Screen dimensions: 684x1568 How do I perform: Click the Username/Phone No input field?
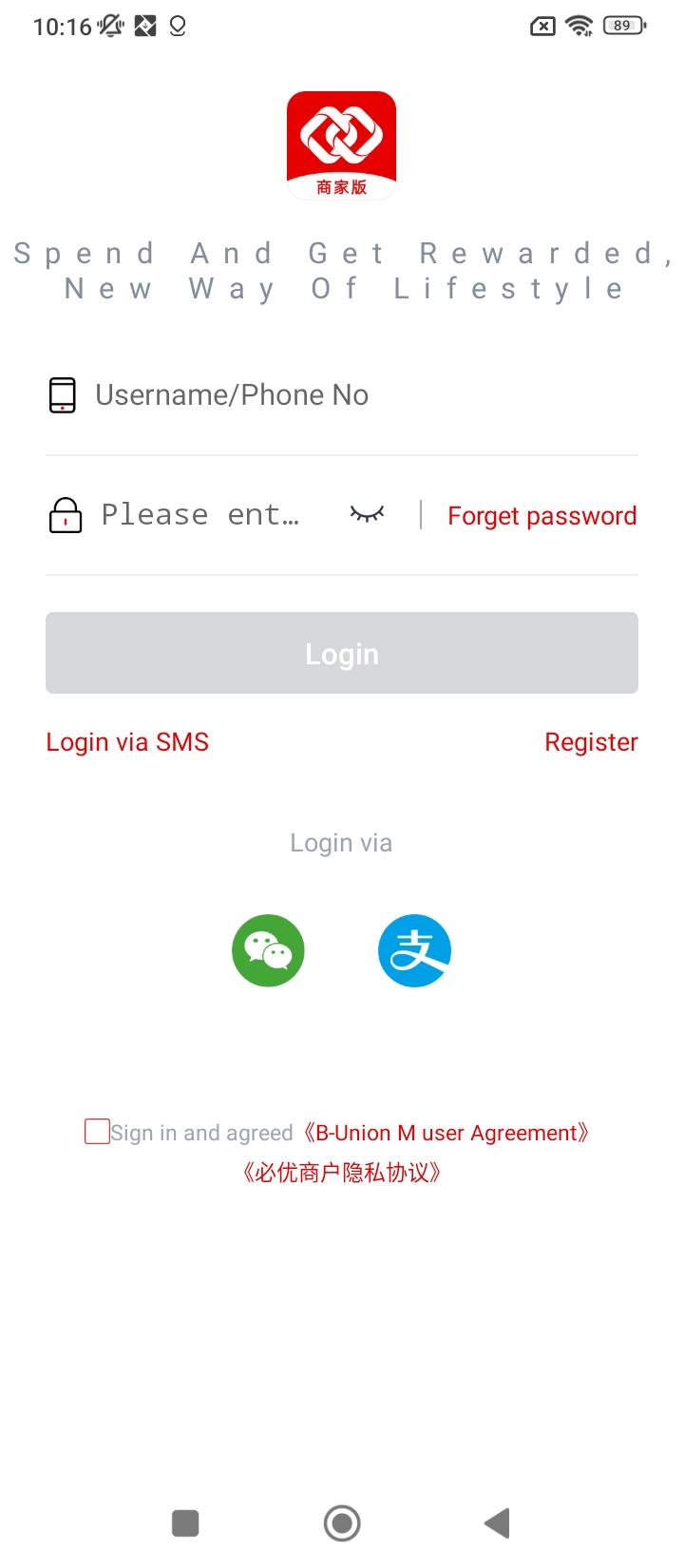click(x=285, y=394)
